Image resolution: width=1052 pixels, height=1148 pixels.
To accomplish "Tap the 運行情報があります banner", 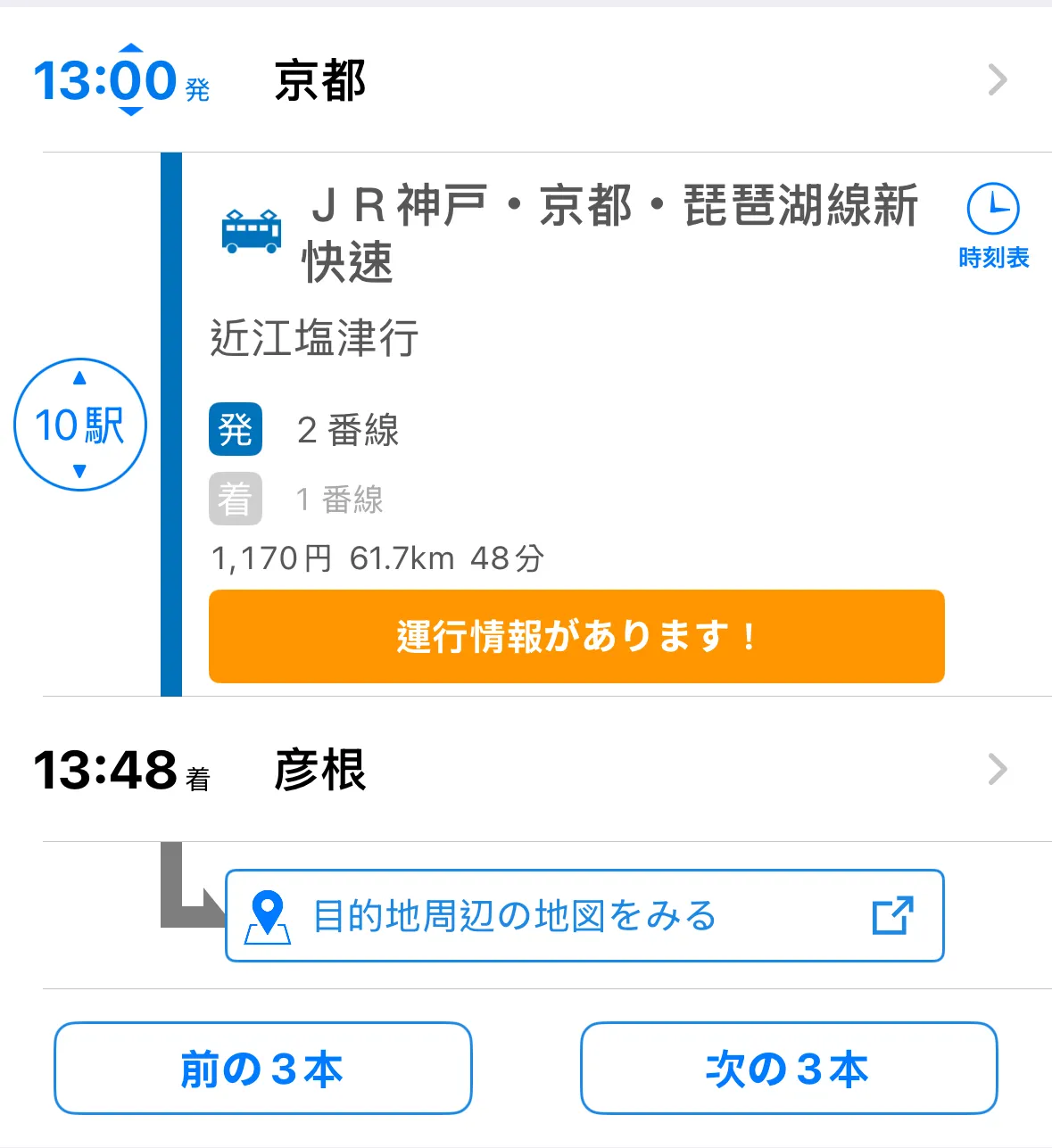I will pyautogui.click(x=576, y=637).
